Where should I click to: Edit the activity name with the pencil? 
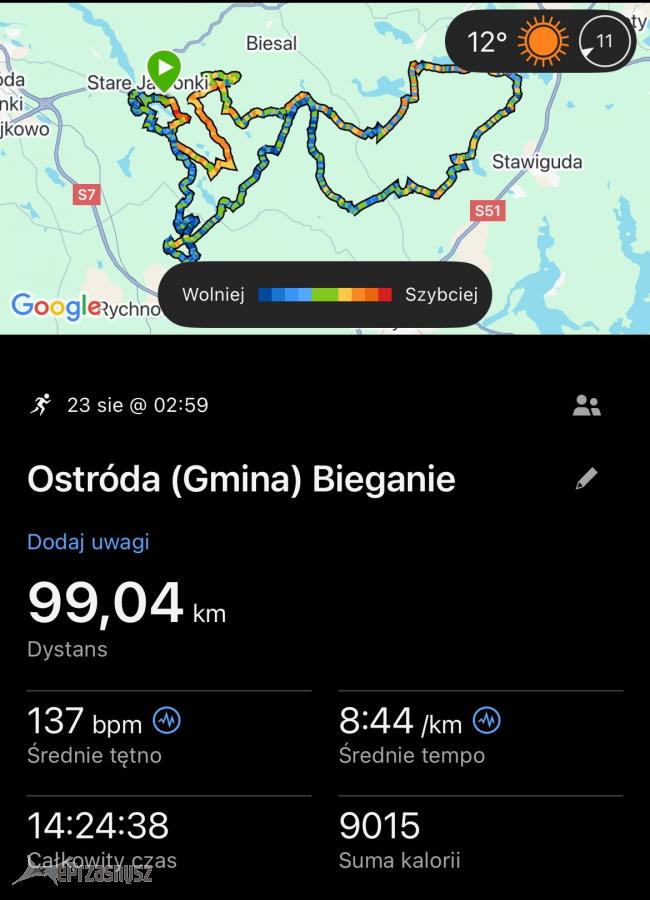pos(587,479)
